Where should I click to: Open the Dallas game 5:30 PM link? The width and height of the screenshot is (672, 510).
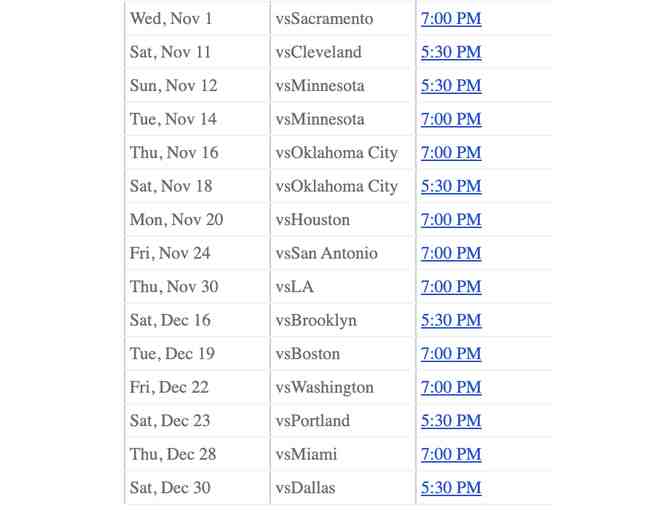pos(451,487)
